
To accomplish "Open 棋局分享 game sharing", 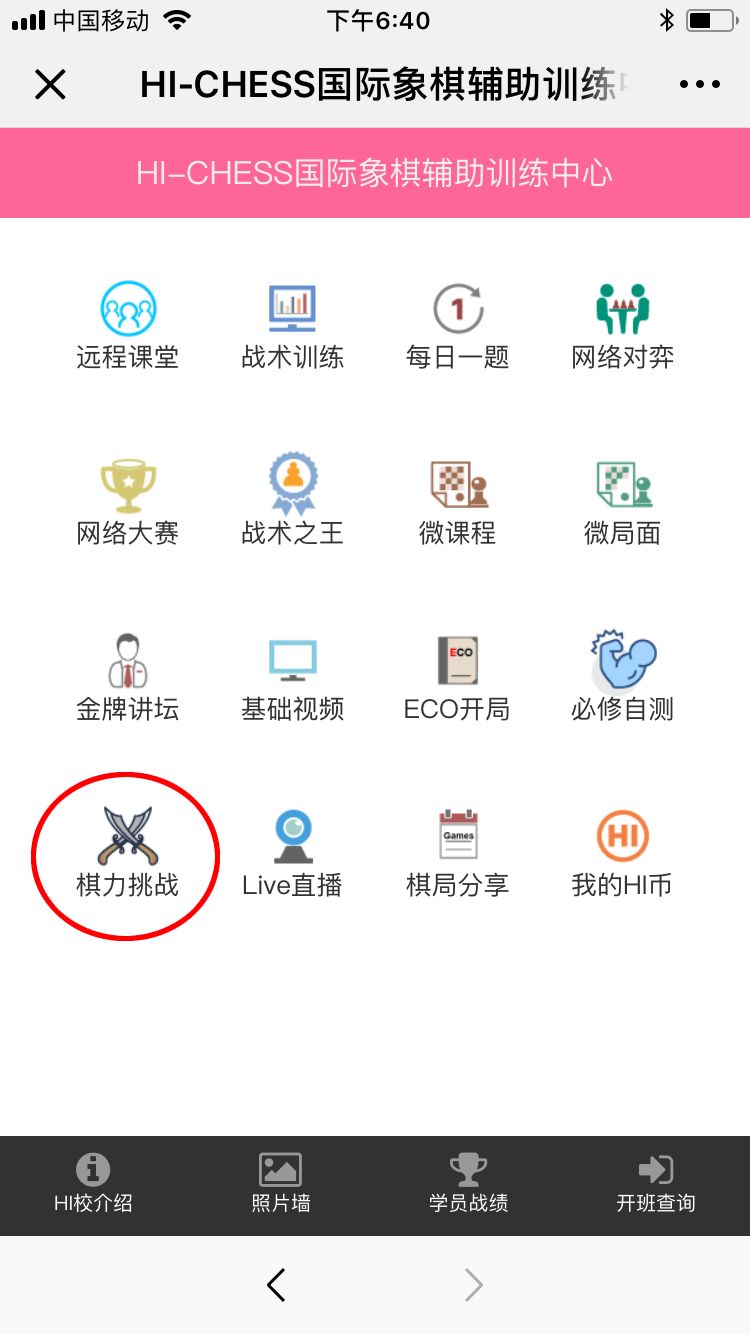I will click(458, 853).
